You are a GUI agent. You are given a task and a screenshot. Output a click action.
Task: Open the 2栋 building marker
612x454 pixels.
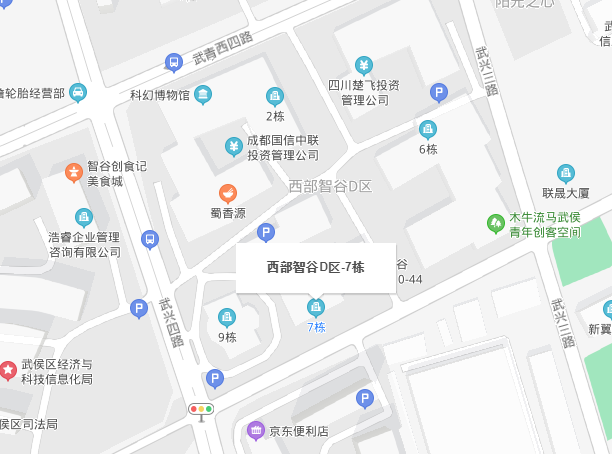[275, 96]
